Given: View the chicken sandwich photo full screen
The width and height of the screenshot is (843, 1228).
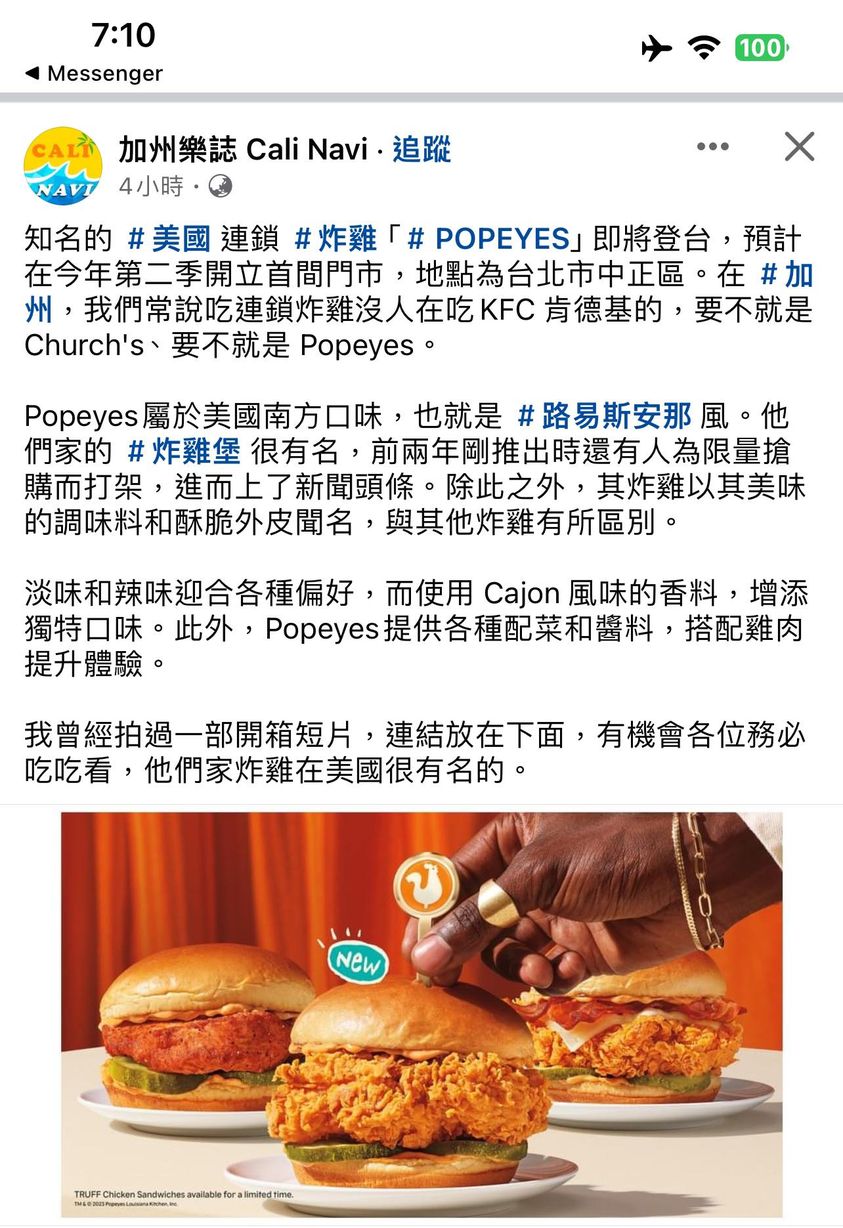Looking at the screenshot, I should click(x=421, y=1010).
